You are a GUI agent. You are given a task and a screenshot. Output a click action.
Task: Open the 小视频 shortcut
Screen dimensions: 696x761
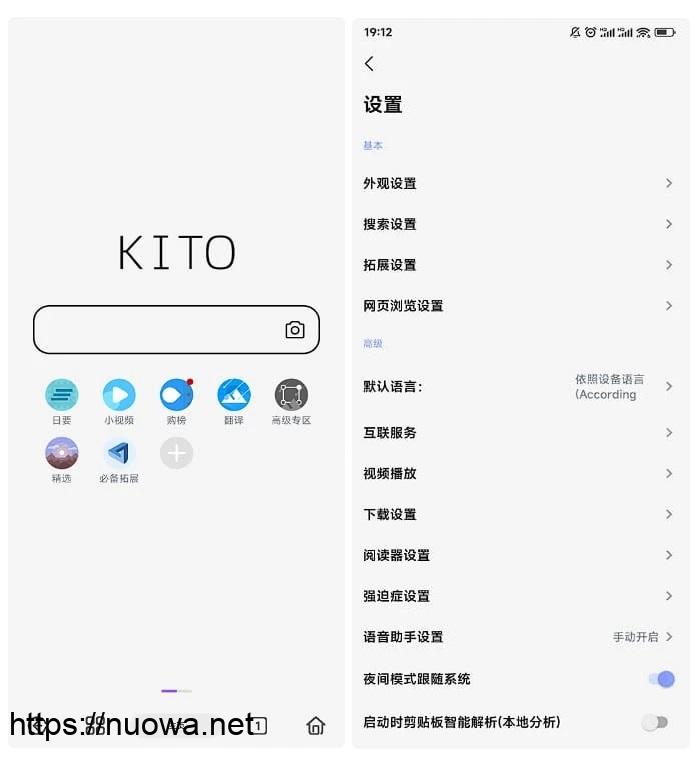point(119,396)
